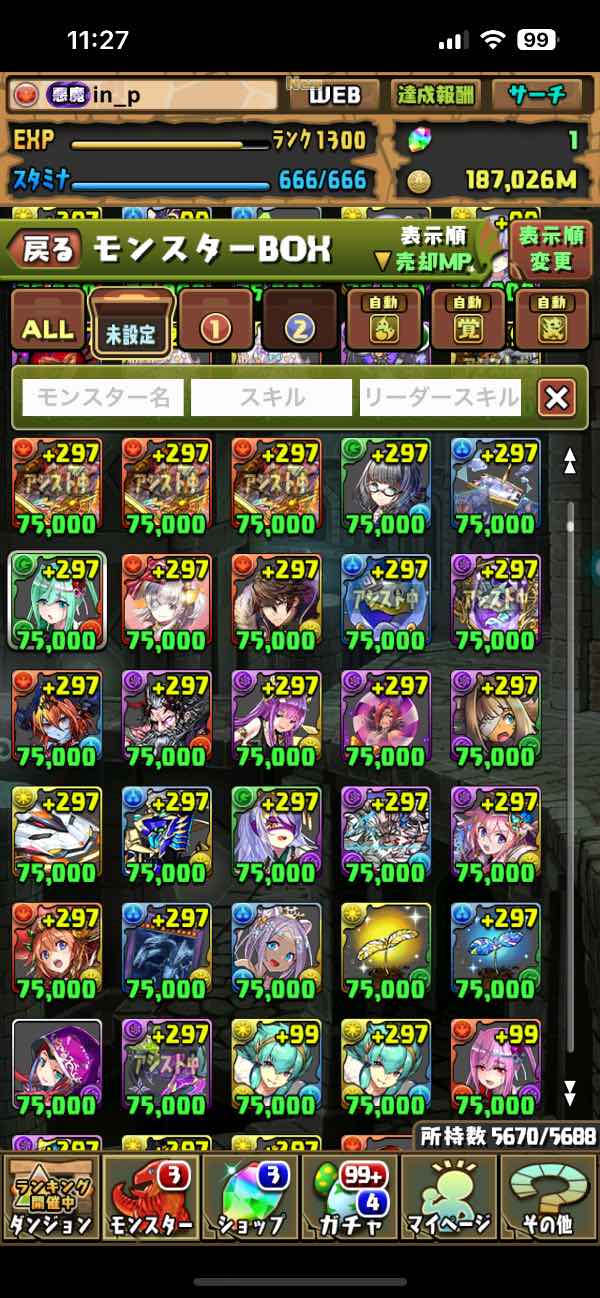
Task: Tap the モンスター名 search field
Action: pyautogui.click(x=103, y=398)
